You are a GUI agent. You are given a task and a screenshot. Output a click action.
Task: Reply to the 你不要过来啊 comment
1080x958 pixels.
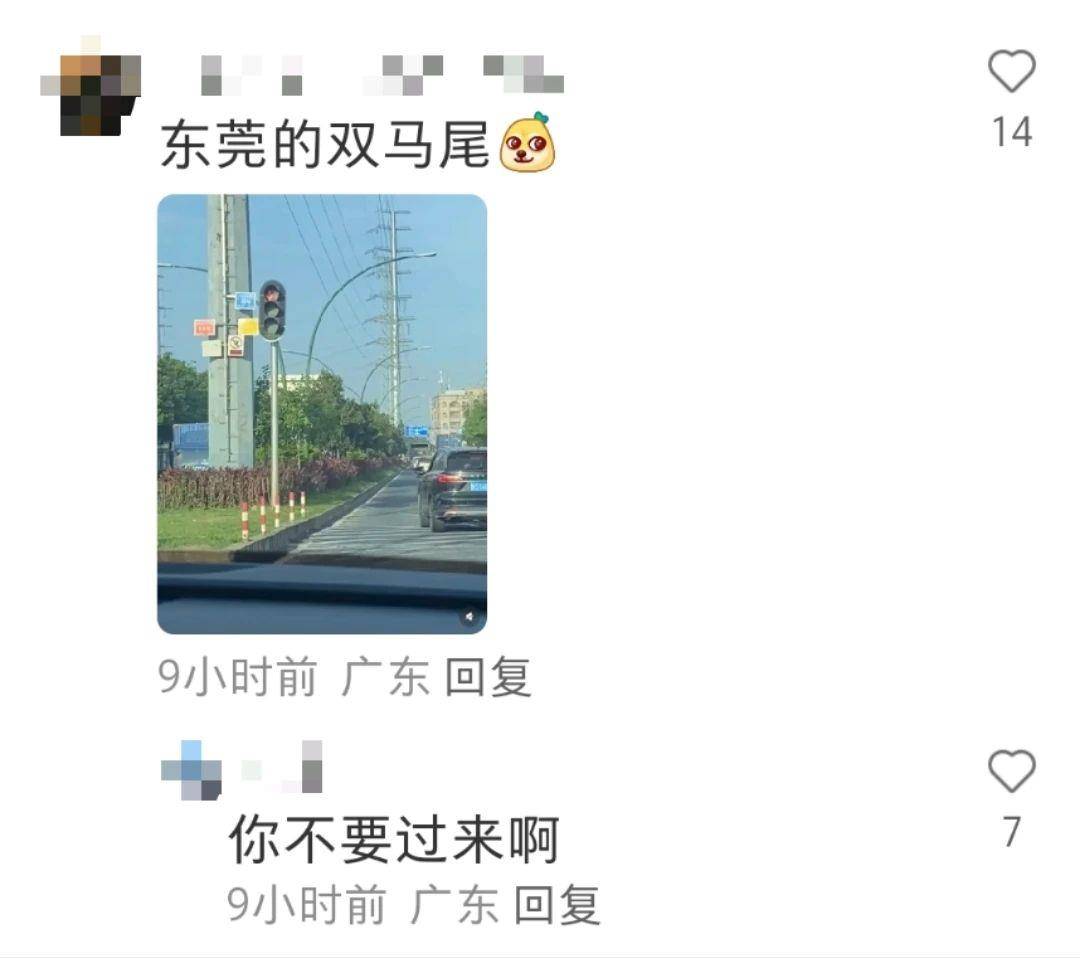pyautogui.click(x=557, y=906)
